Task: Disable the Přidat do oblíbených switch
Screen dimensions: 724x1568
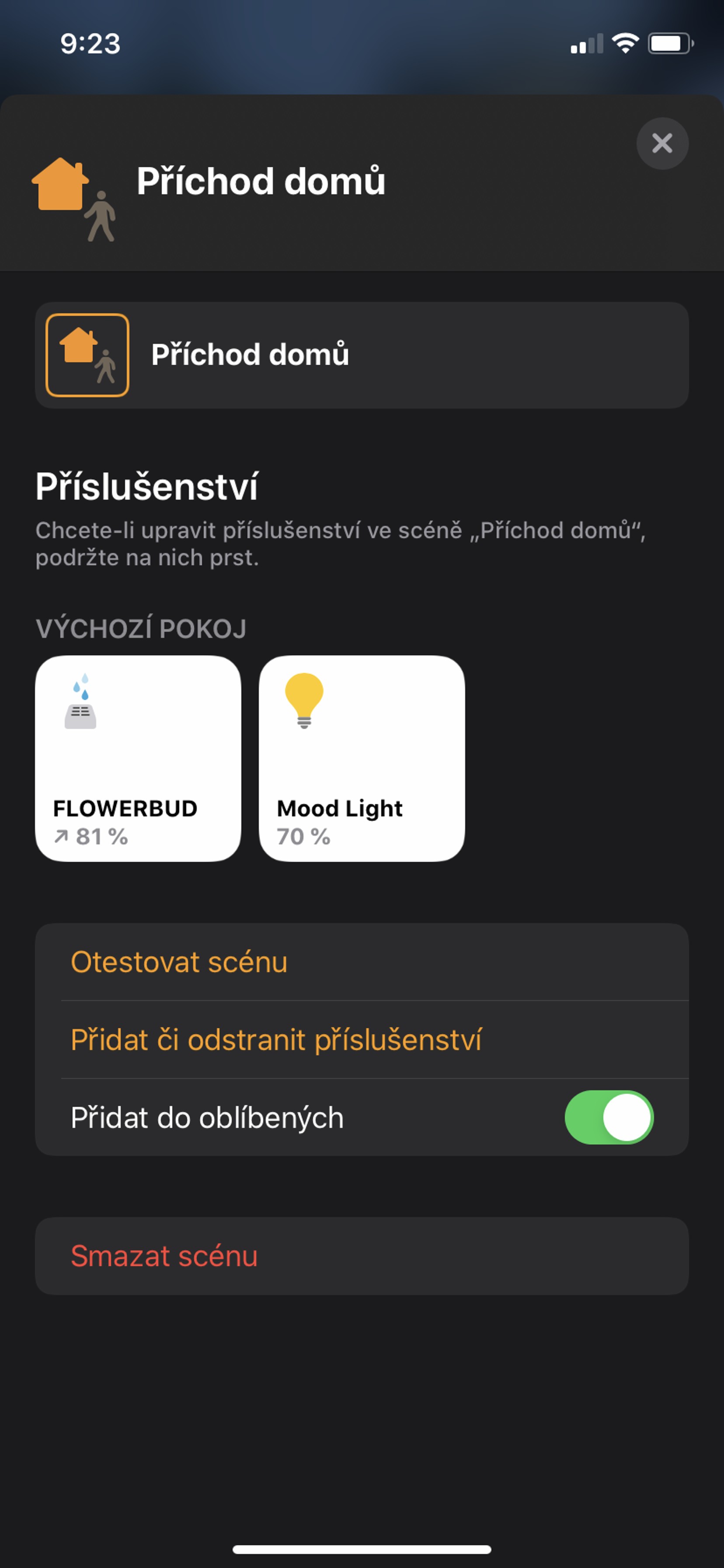Action: click(x=609, y=1117)
